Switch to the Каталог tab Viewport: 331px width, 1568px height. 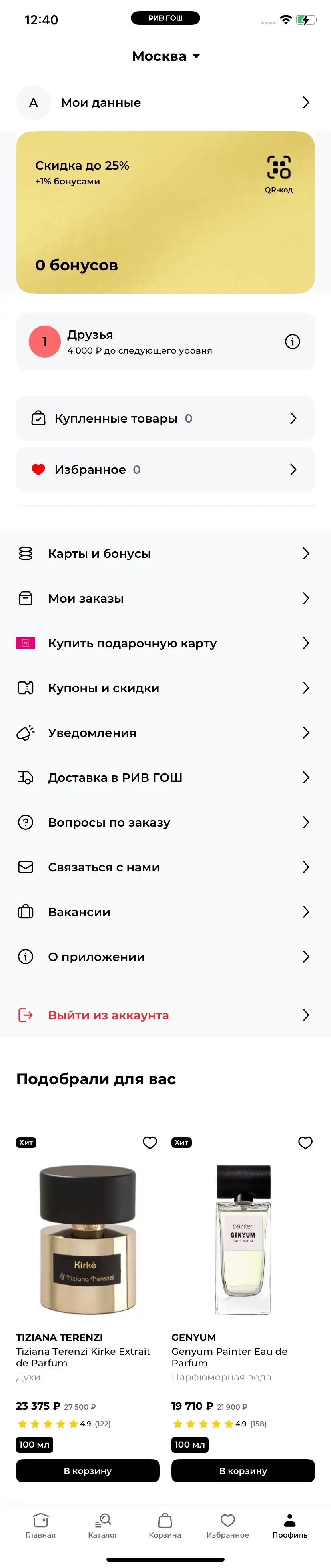103,1525
